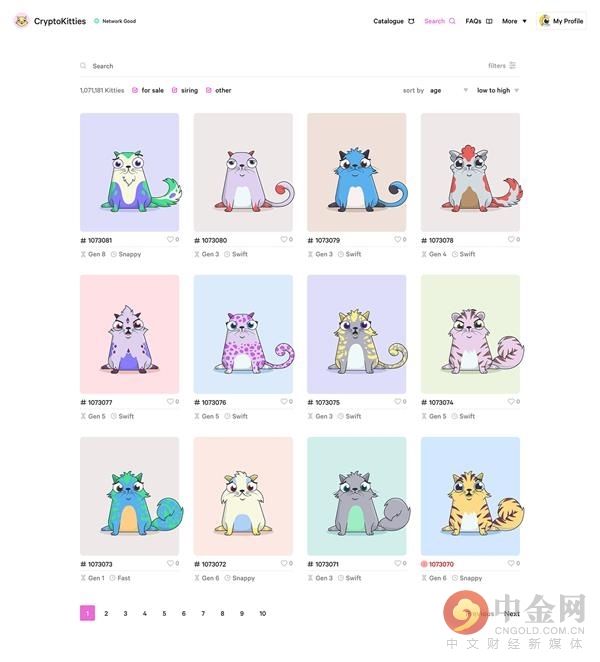Open the filters panel

tap(502, 66)
